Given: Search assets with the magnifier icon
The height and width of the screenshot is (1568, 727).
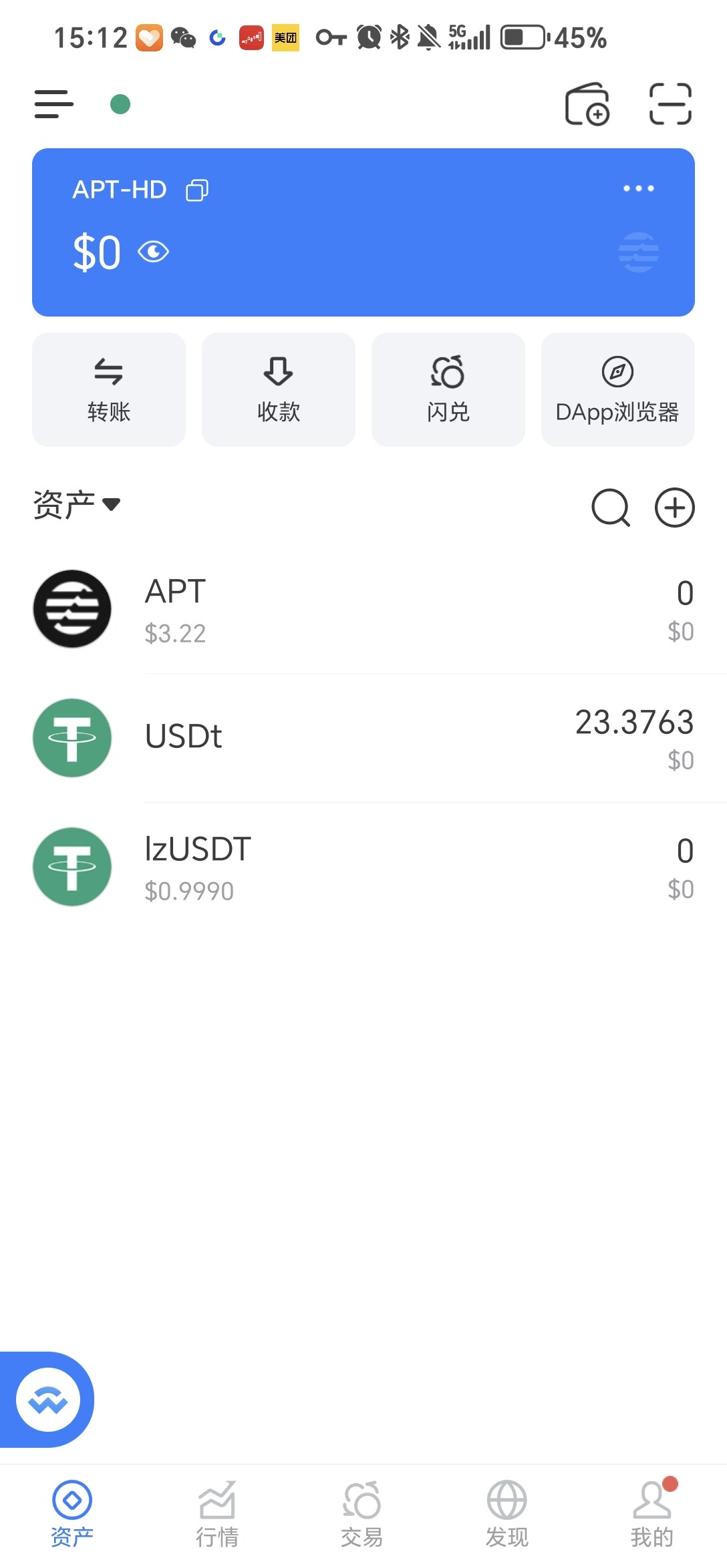Looking at the screenshot, I should click(611, 508).
